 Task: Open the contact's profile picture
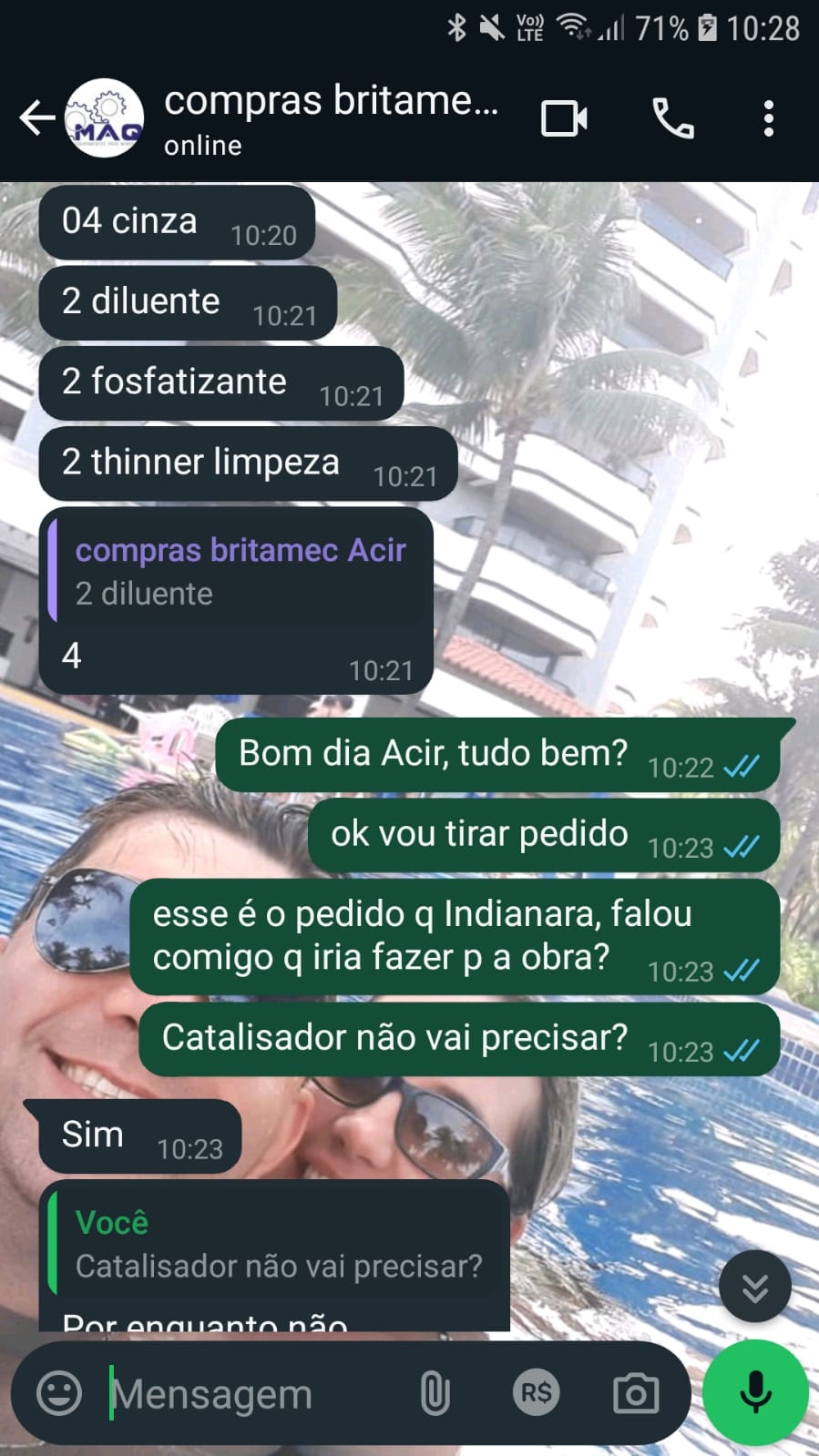[x=106, y=118]
